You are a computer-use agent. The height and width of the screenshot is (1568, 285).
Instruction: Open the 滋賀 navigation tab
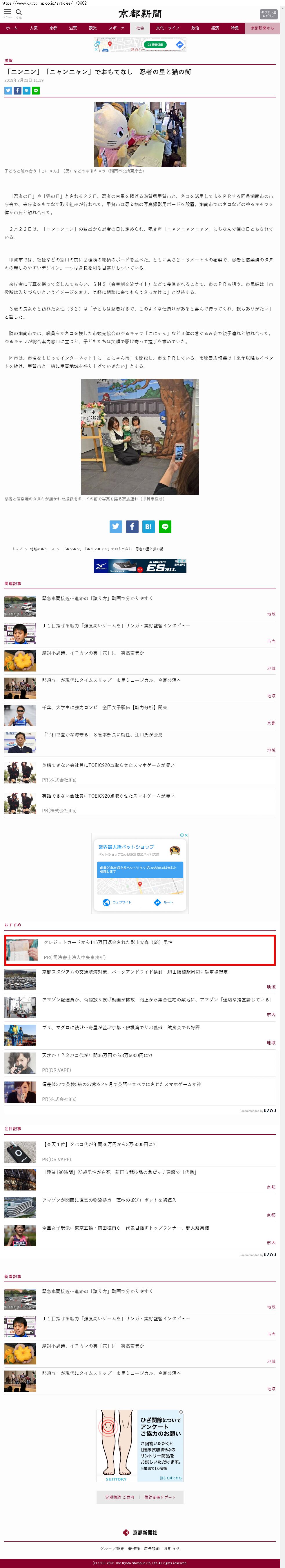tap(73, 28)
